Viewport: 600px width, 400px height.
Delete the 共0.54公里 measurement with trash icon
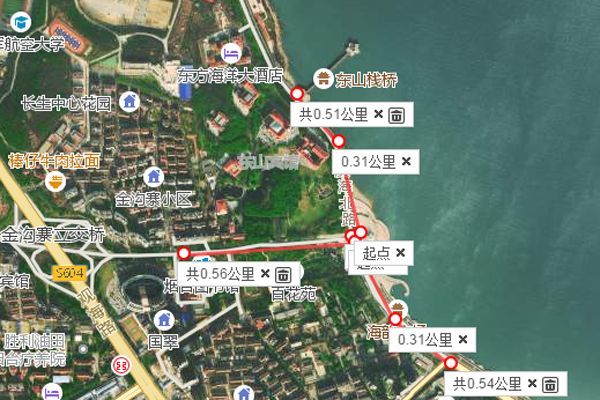coord(550,383)
